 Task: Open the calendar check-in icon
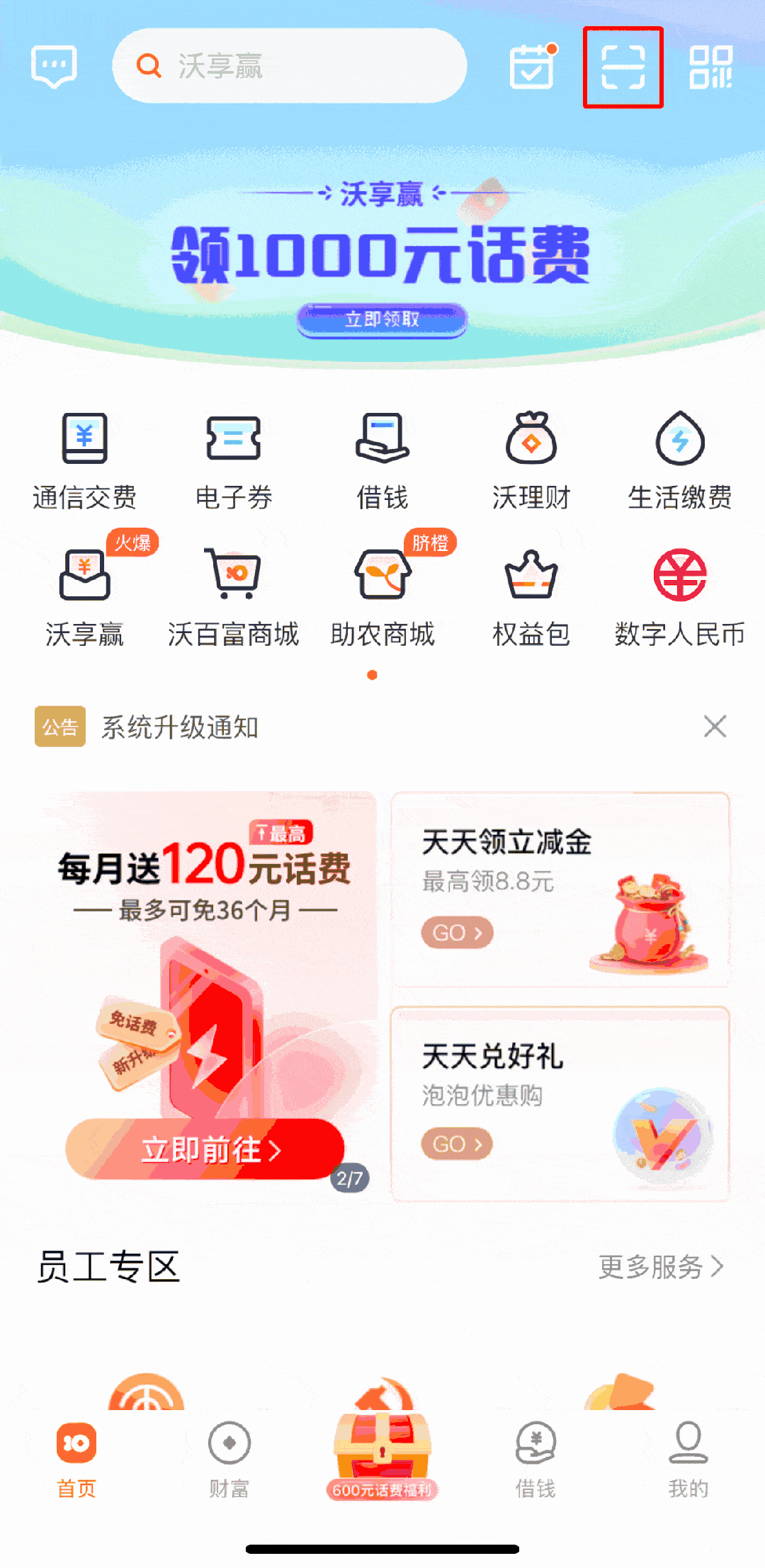click(x=533, y=67)
